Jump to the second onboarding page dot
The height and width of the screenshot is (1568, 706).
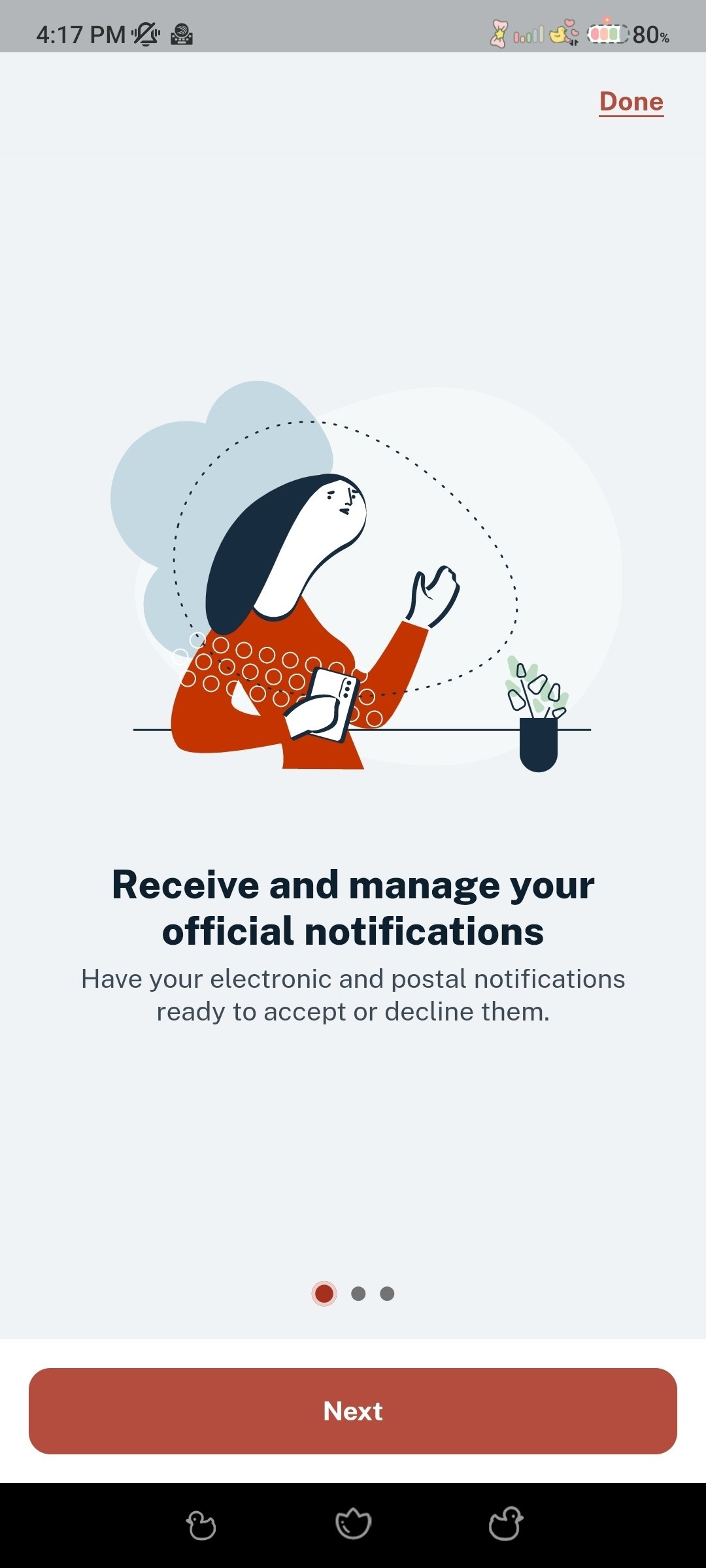tap(358, 1294)
